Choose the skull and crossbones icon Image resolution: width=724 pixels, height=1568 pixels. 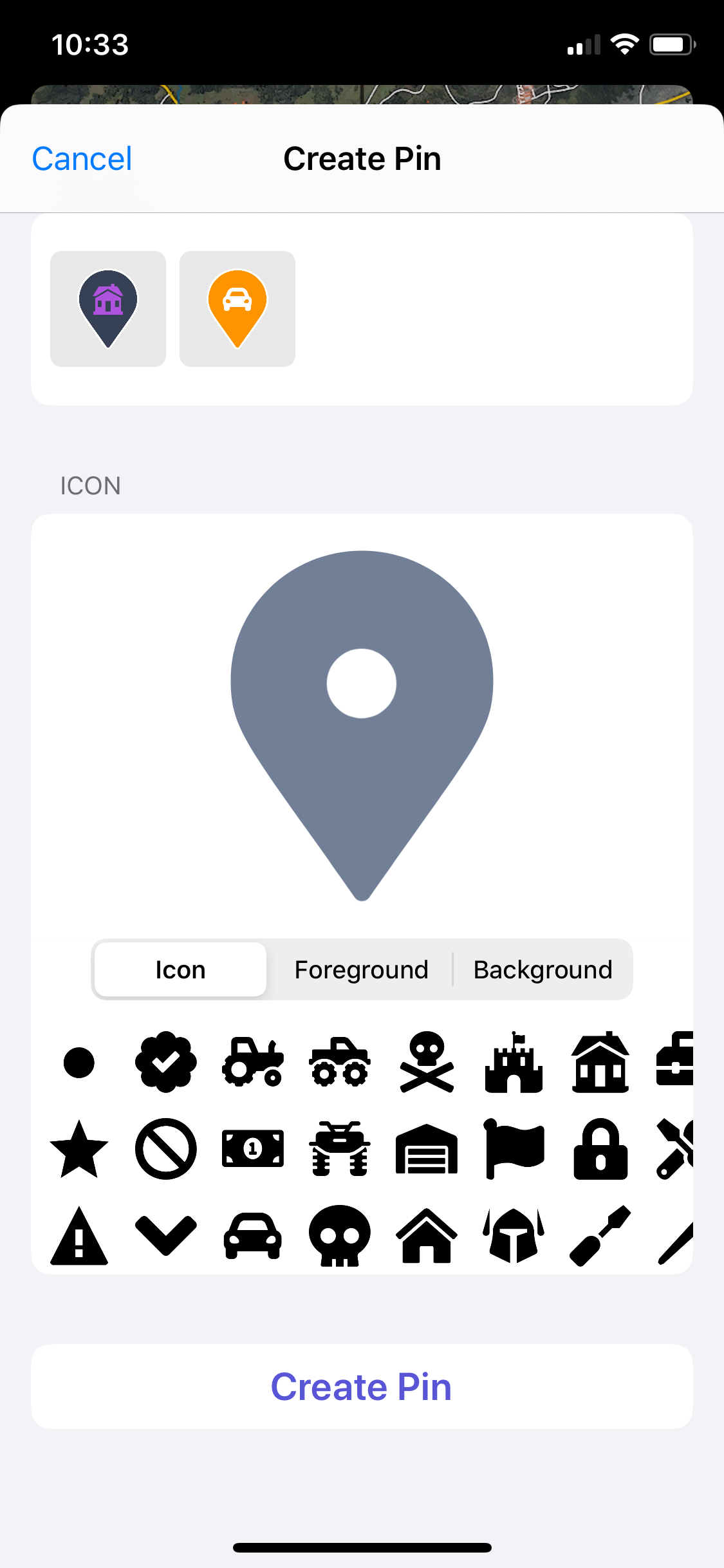[x=427, y=1062]
